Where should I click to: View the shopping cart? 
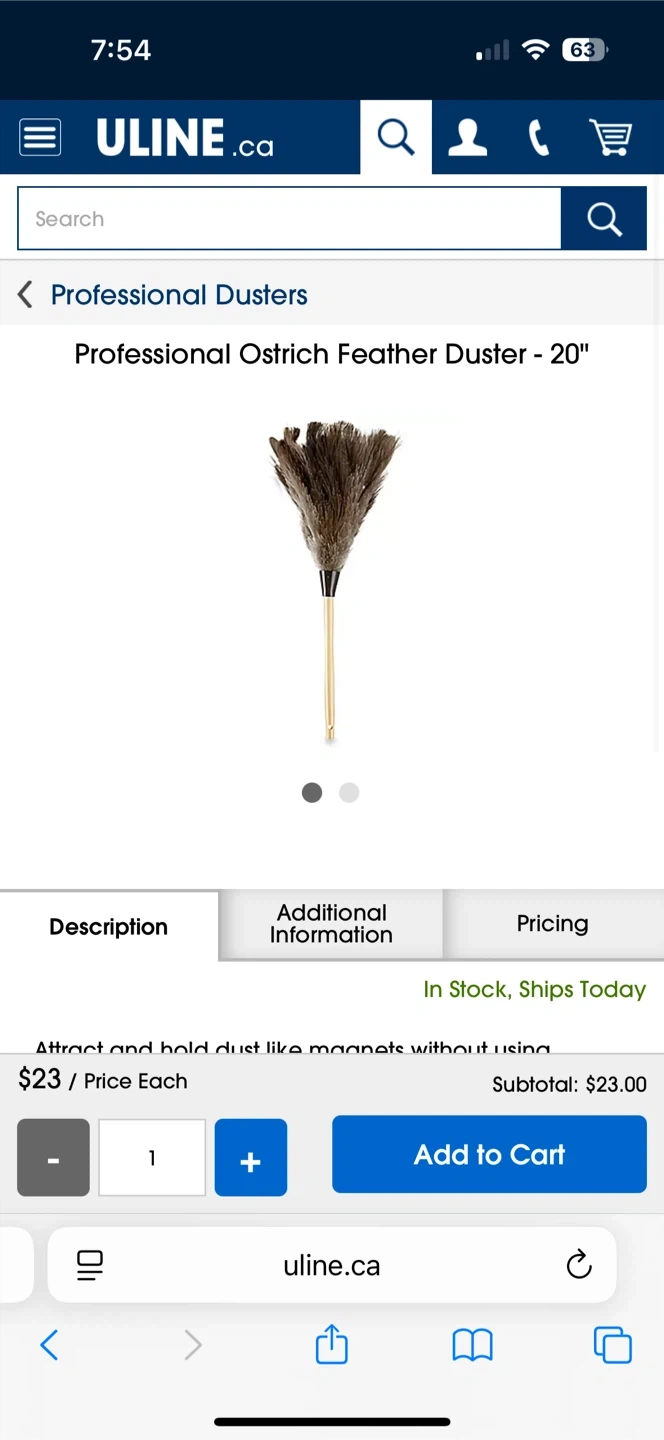610,137
